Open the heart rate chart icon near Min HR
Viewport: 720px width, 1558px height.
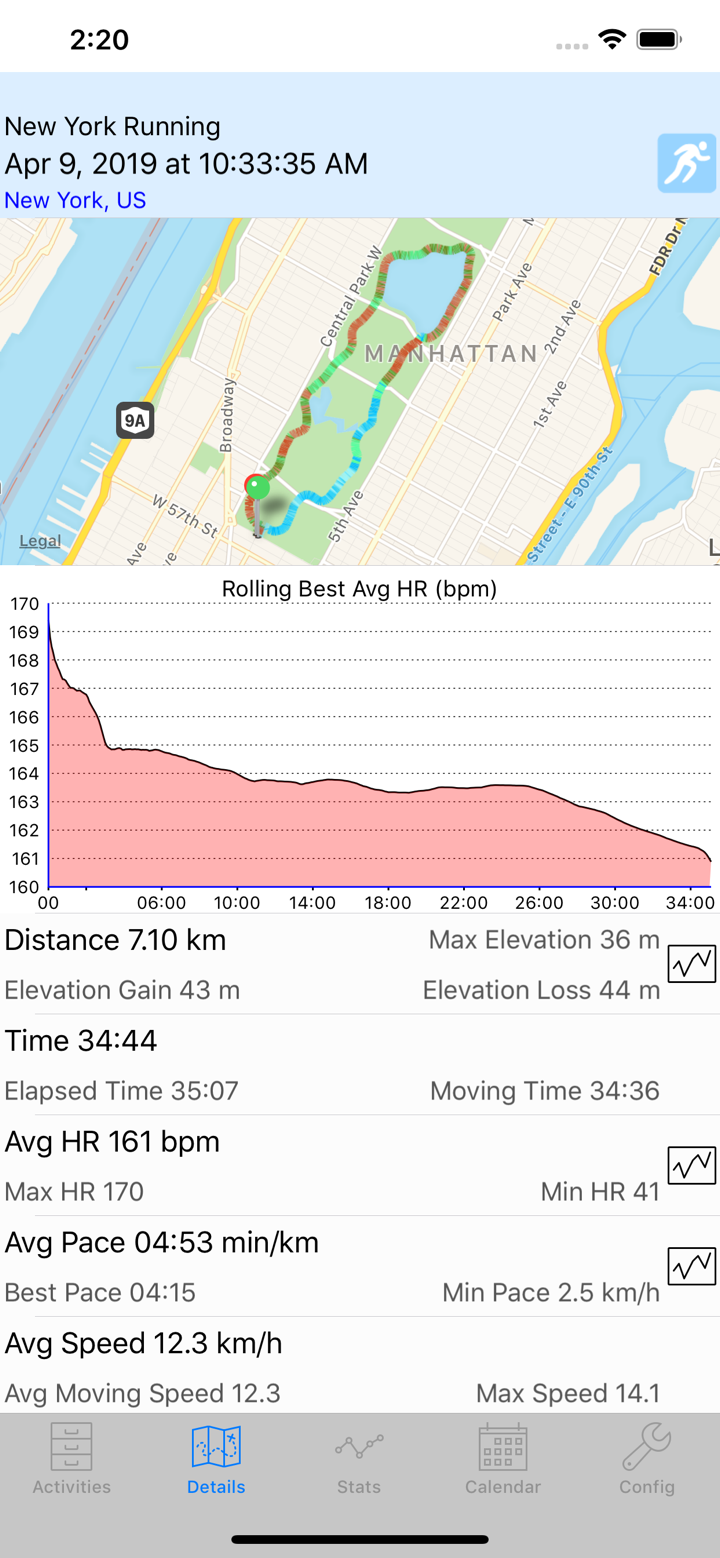coord(691,1164)
